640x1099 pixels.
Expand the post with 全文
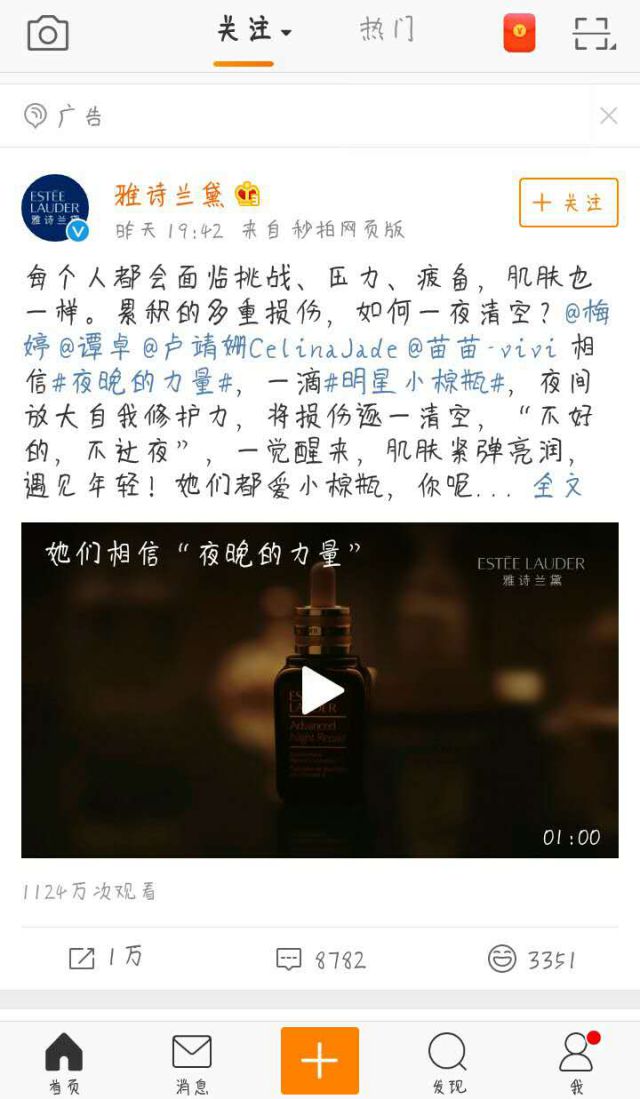(x=557, y=487)
